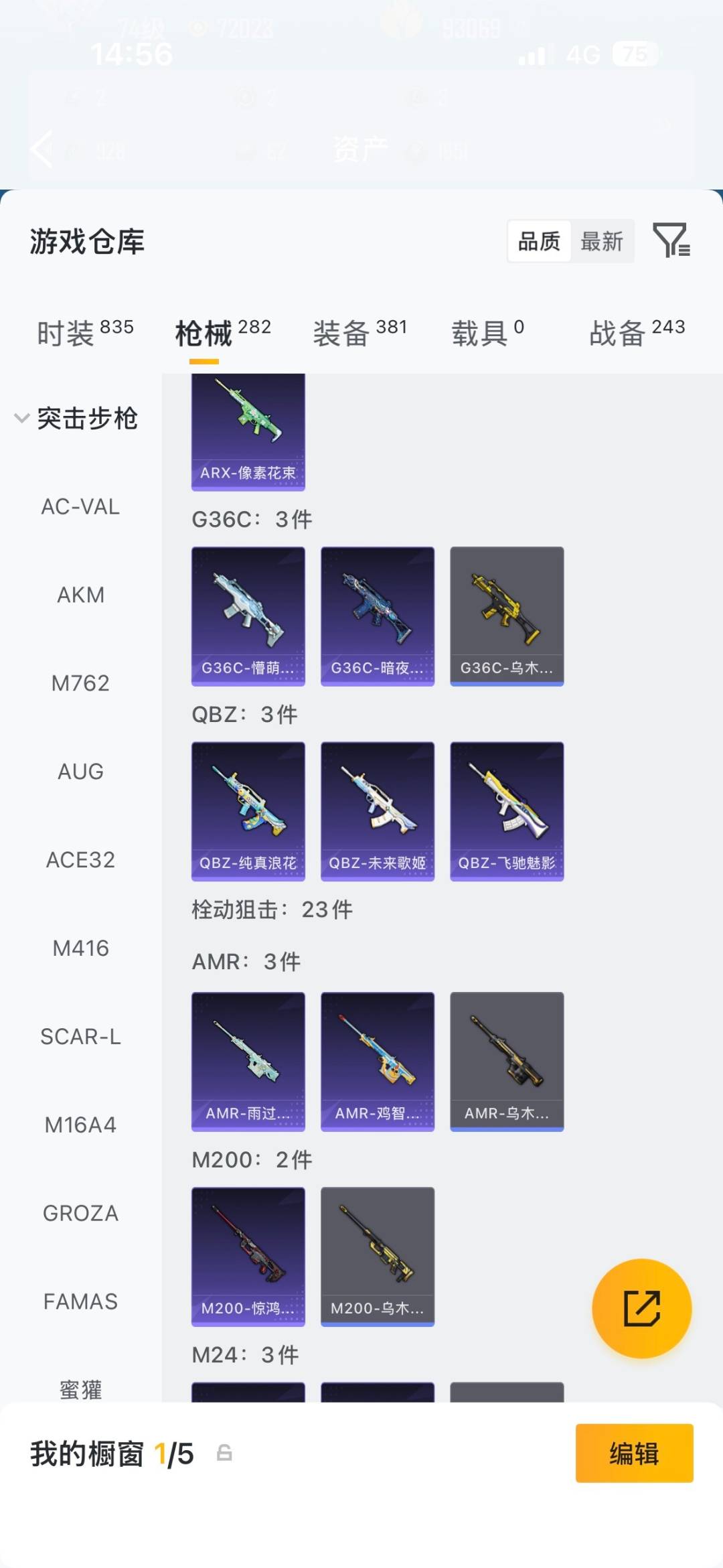
Task: Open the QBZ-未来歌姬 skin tile
Action: coord(378,811)
